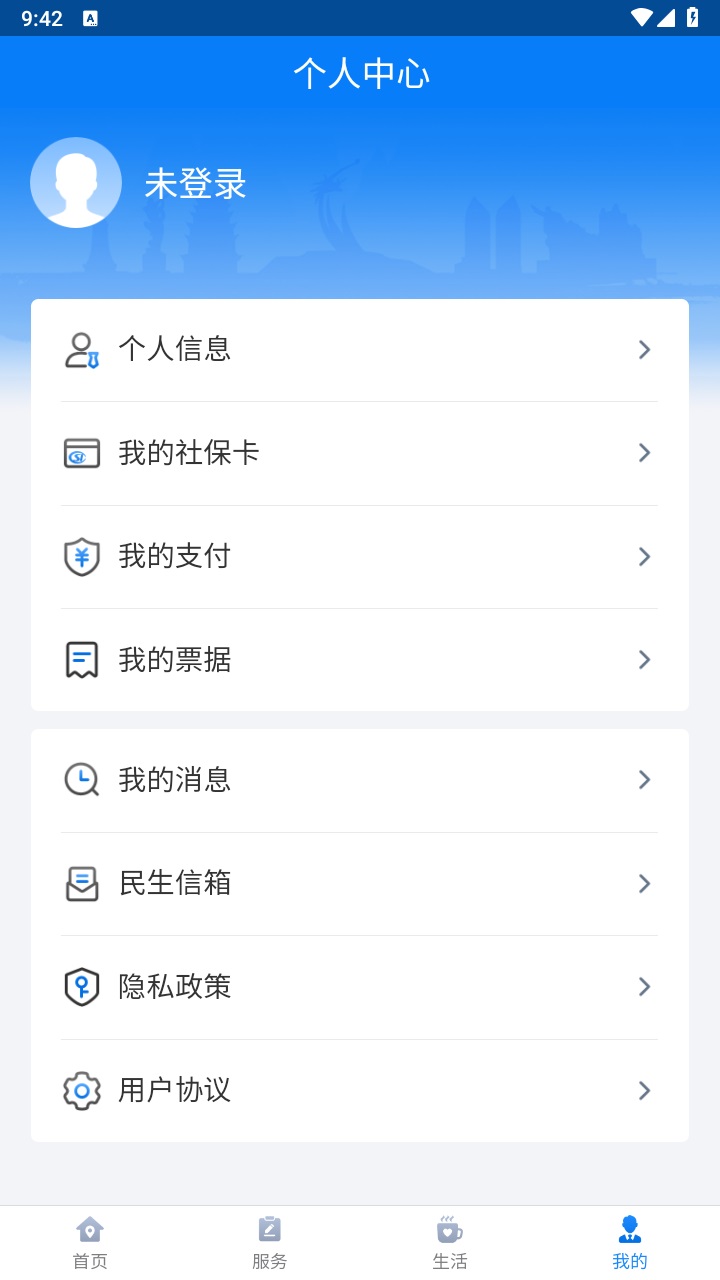This screenshot has height=1280, width=720.
Task: Click the profile avatar placeholder
Action: (76, 182)
